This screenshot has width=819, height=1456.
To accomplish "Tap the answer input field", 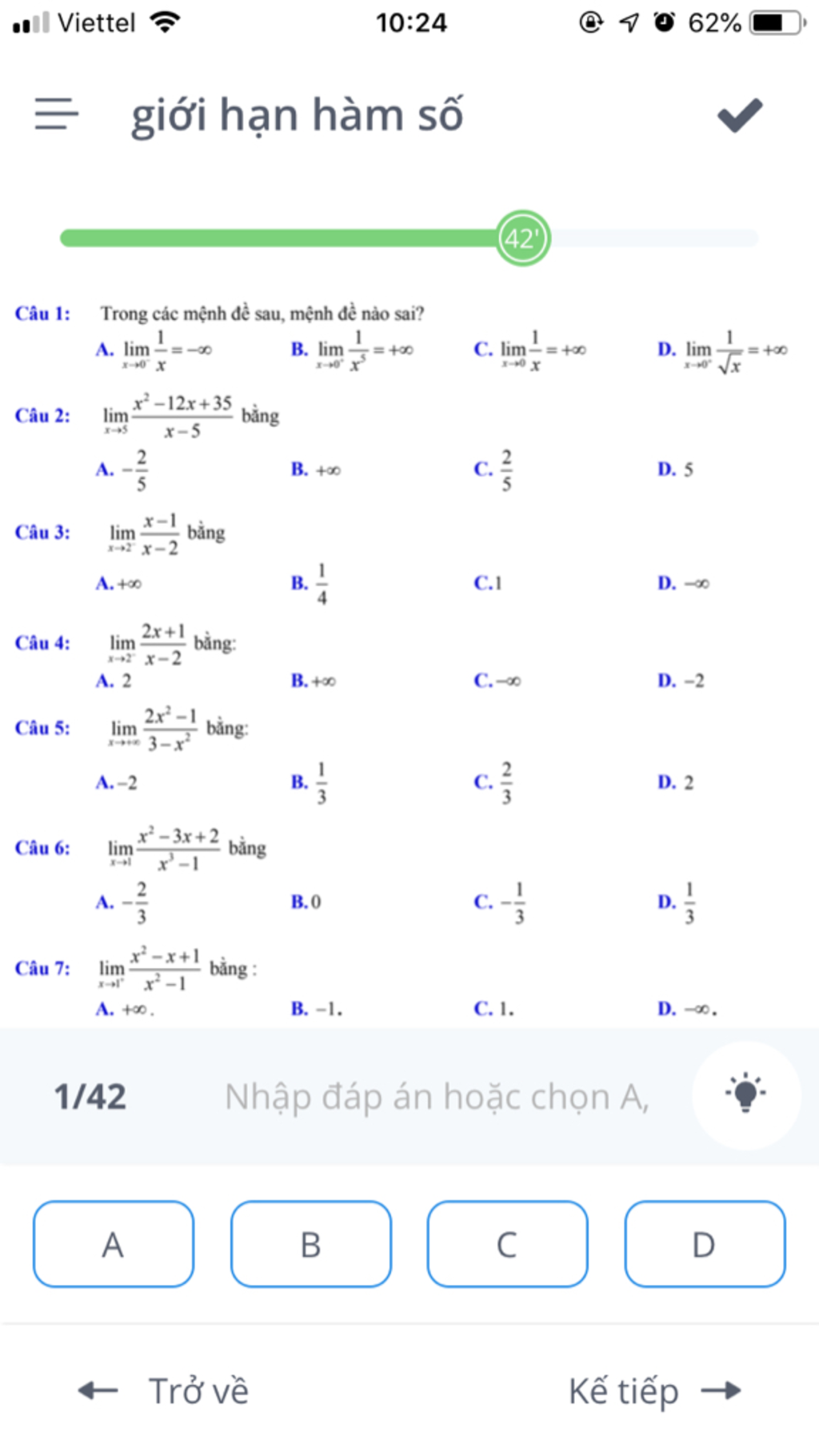I will click(x=437, y=1097).
